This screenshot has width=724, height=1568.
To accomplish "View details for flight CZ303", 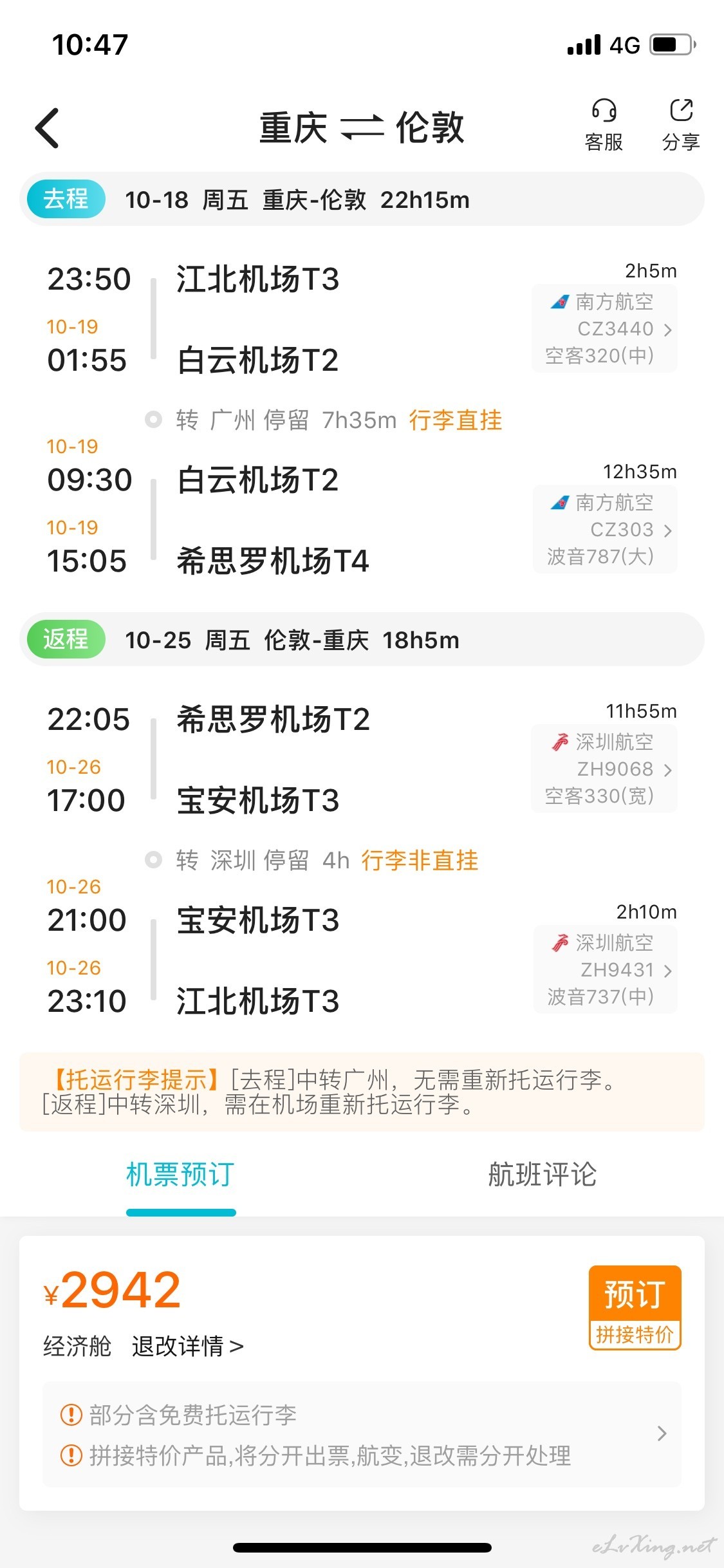I will point(605,530).
